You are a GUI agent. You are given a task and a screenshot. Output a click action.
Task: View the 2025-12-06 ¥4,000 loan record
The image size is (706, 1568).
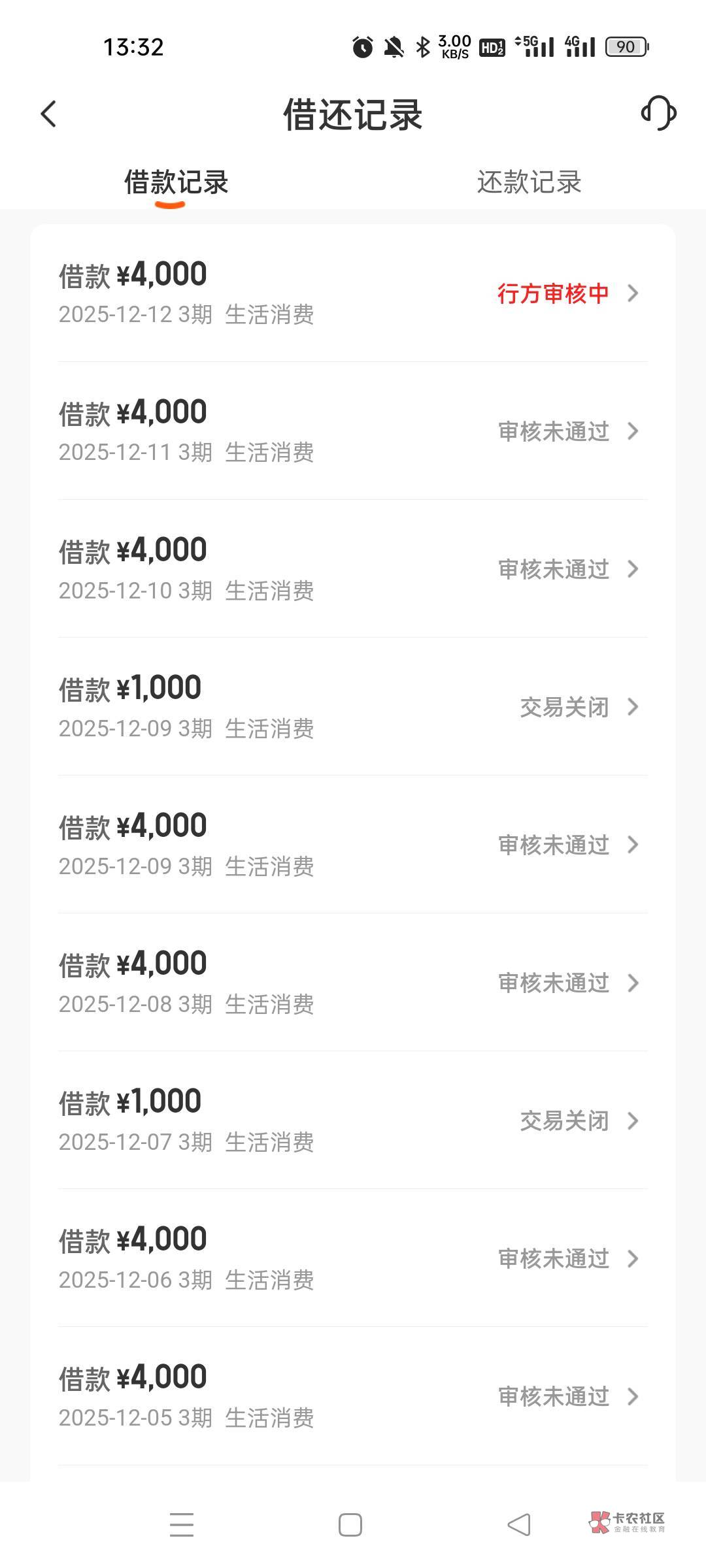(353, 1258)
